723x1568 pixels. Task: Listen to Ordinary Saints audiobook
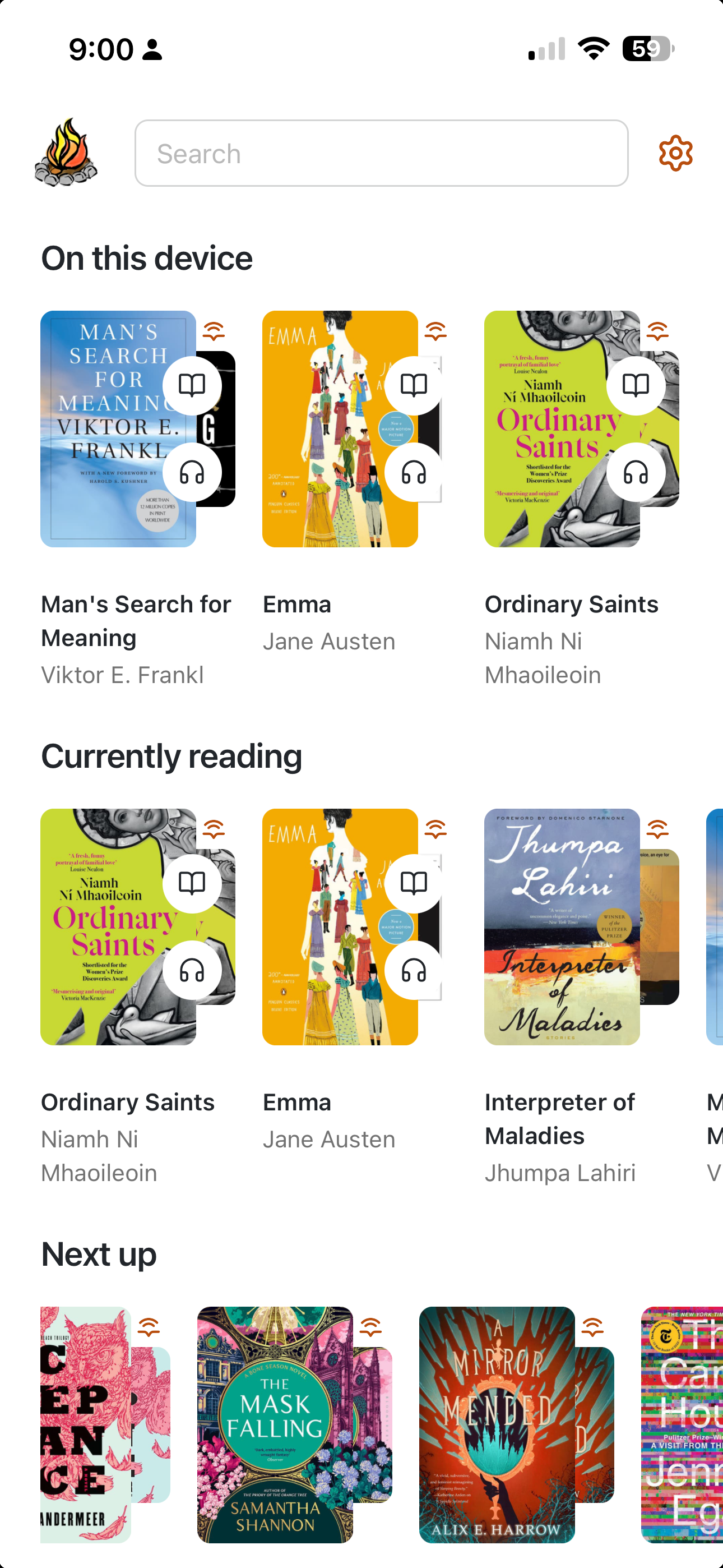point(636,472)
